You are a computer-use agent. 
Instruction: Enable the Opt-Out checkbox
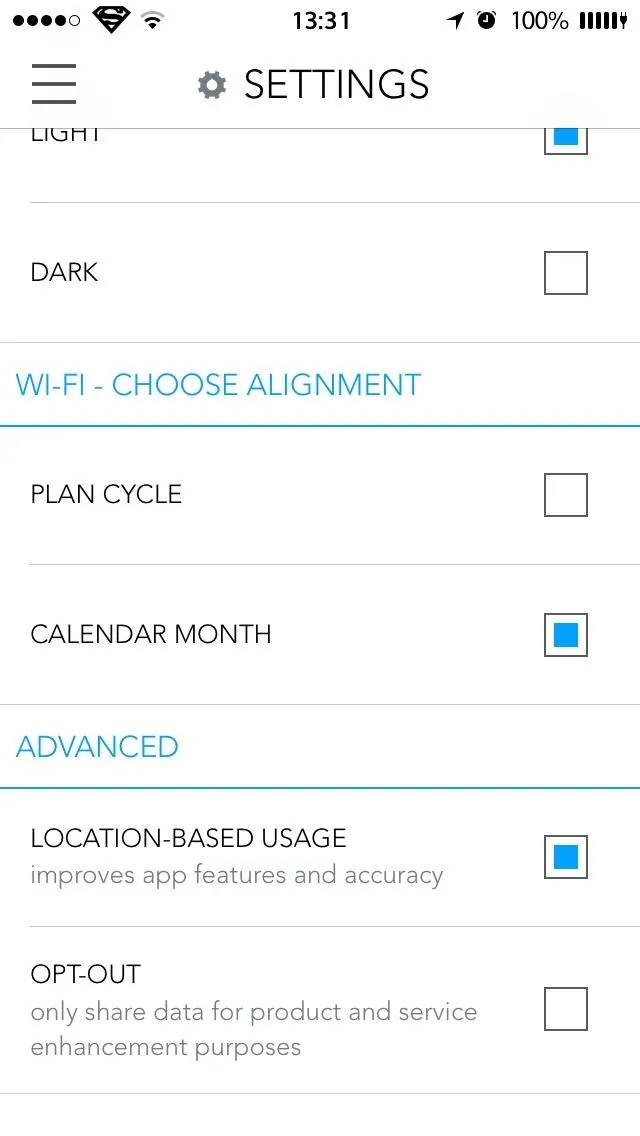tap(565, 1008)
